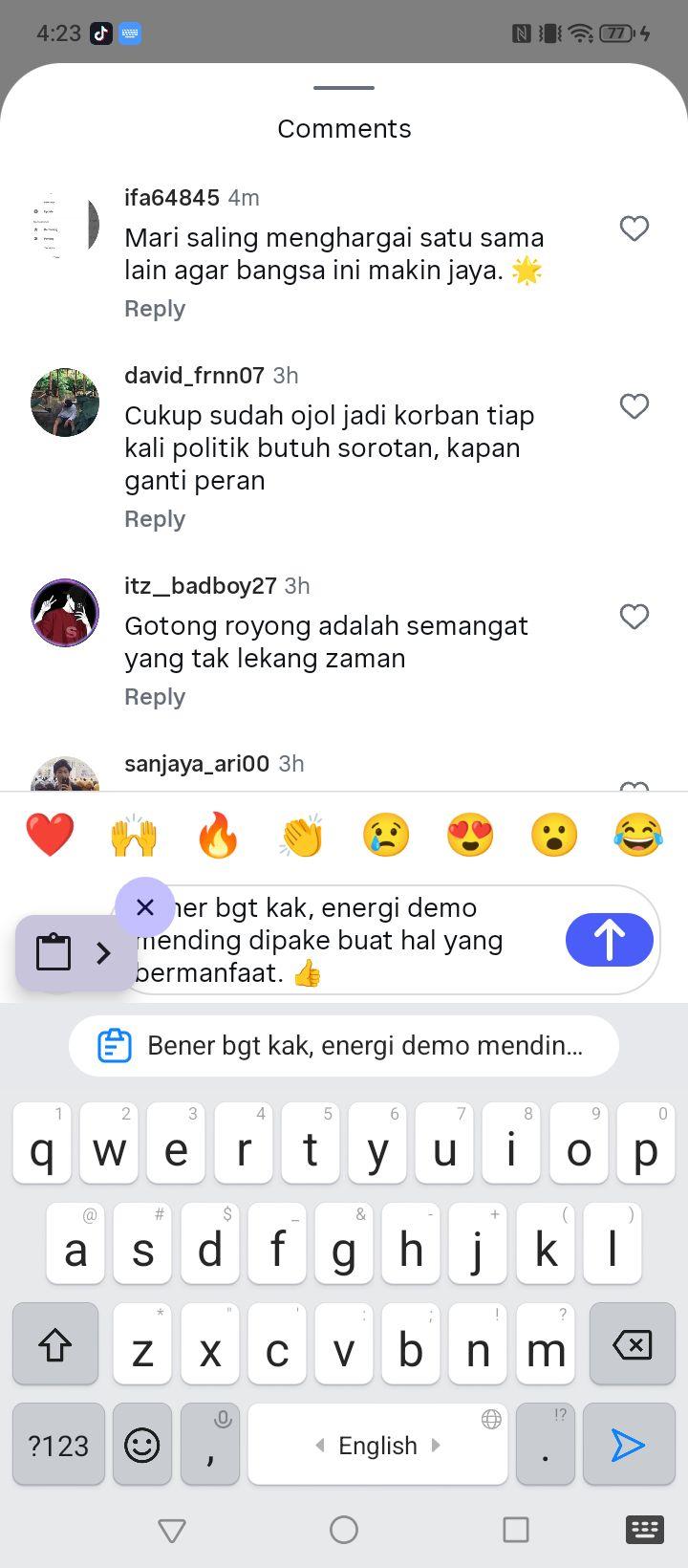Expand the floating clipboard arrow
The height and width of the screenshot is (1568, 688).
[104, 952]
